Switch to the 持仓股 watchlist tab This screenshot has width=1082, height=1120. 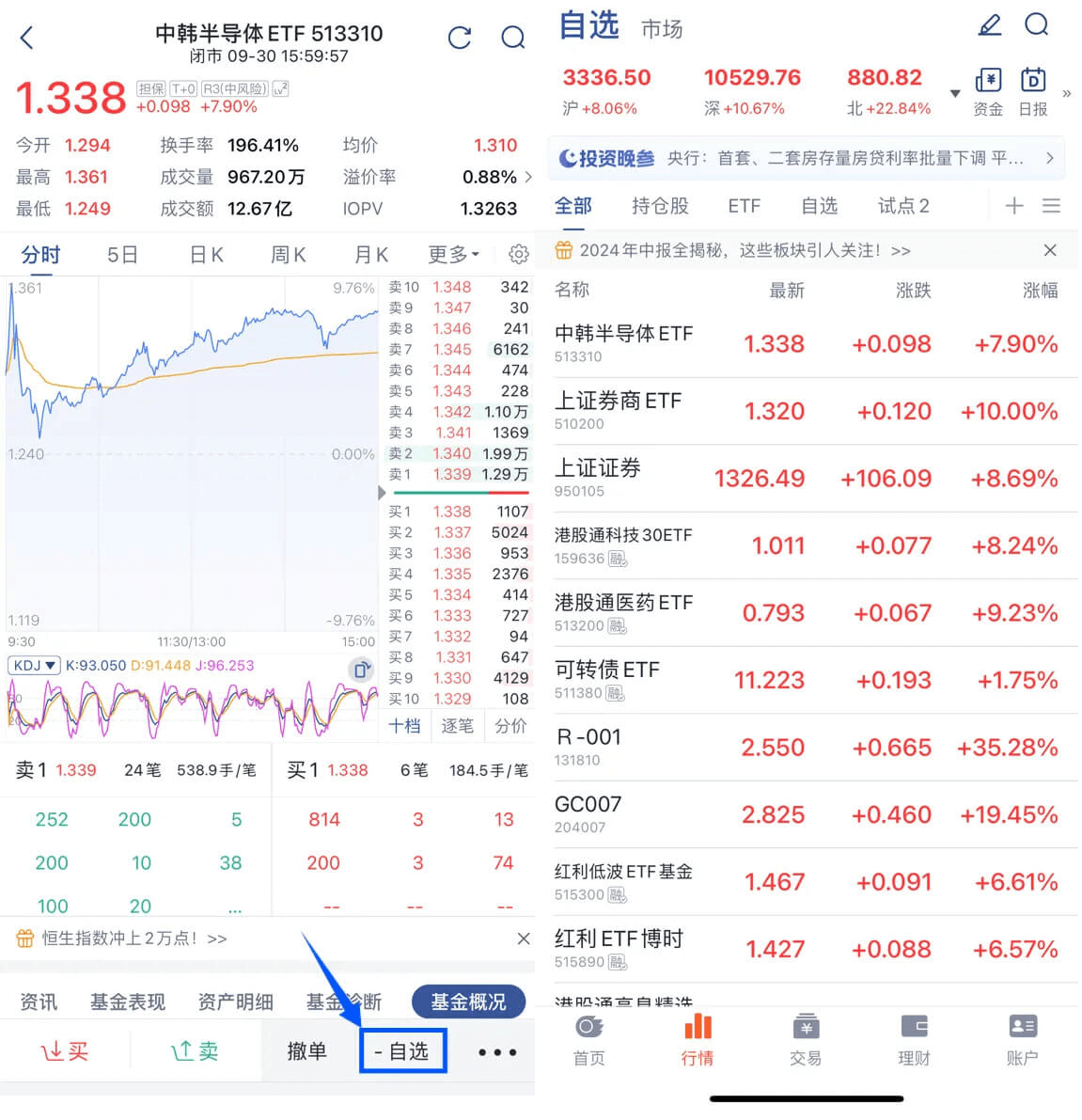point(660,206)
